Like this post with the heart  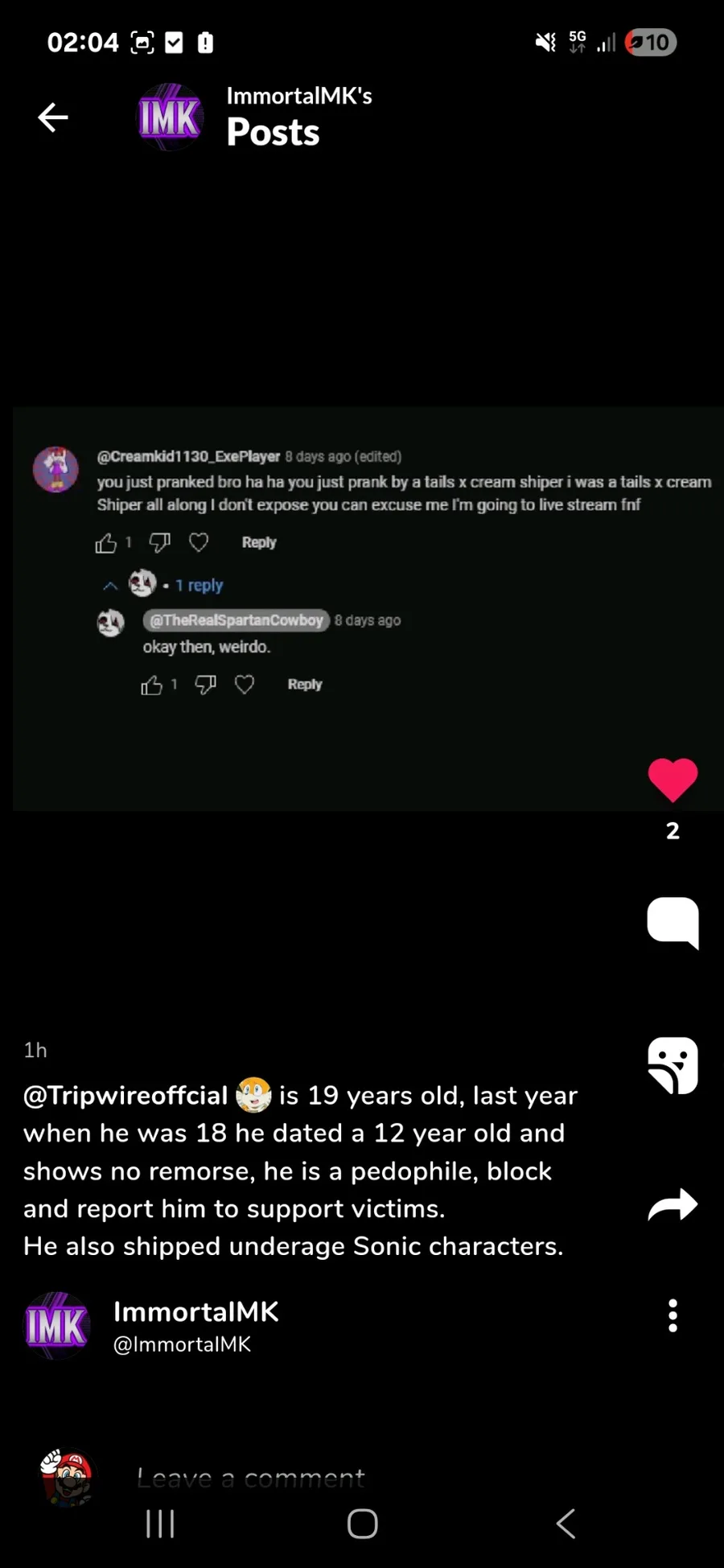(x=673, y=780)
